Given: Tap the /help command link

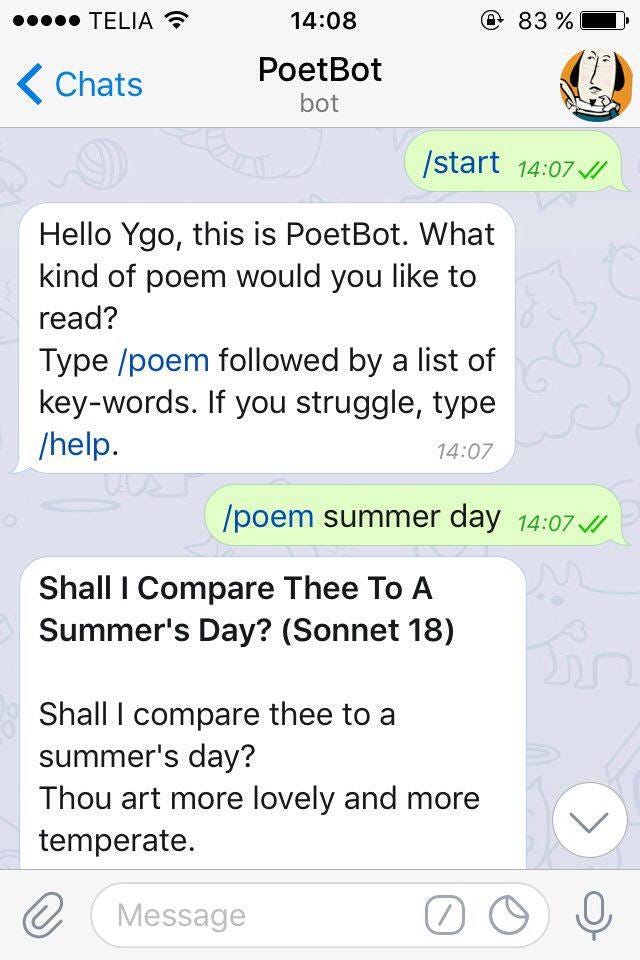Looking at the screenshot, I should click(74, 445).
